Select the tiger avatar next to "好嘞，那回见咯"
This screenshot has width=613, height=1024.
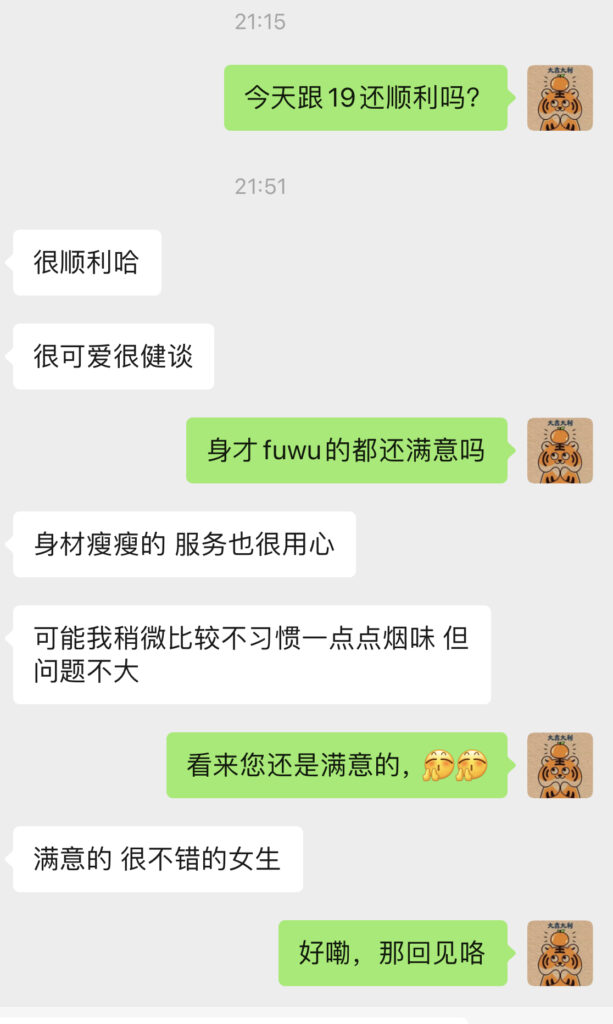point(560,953)
